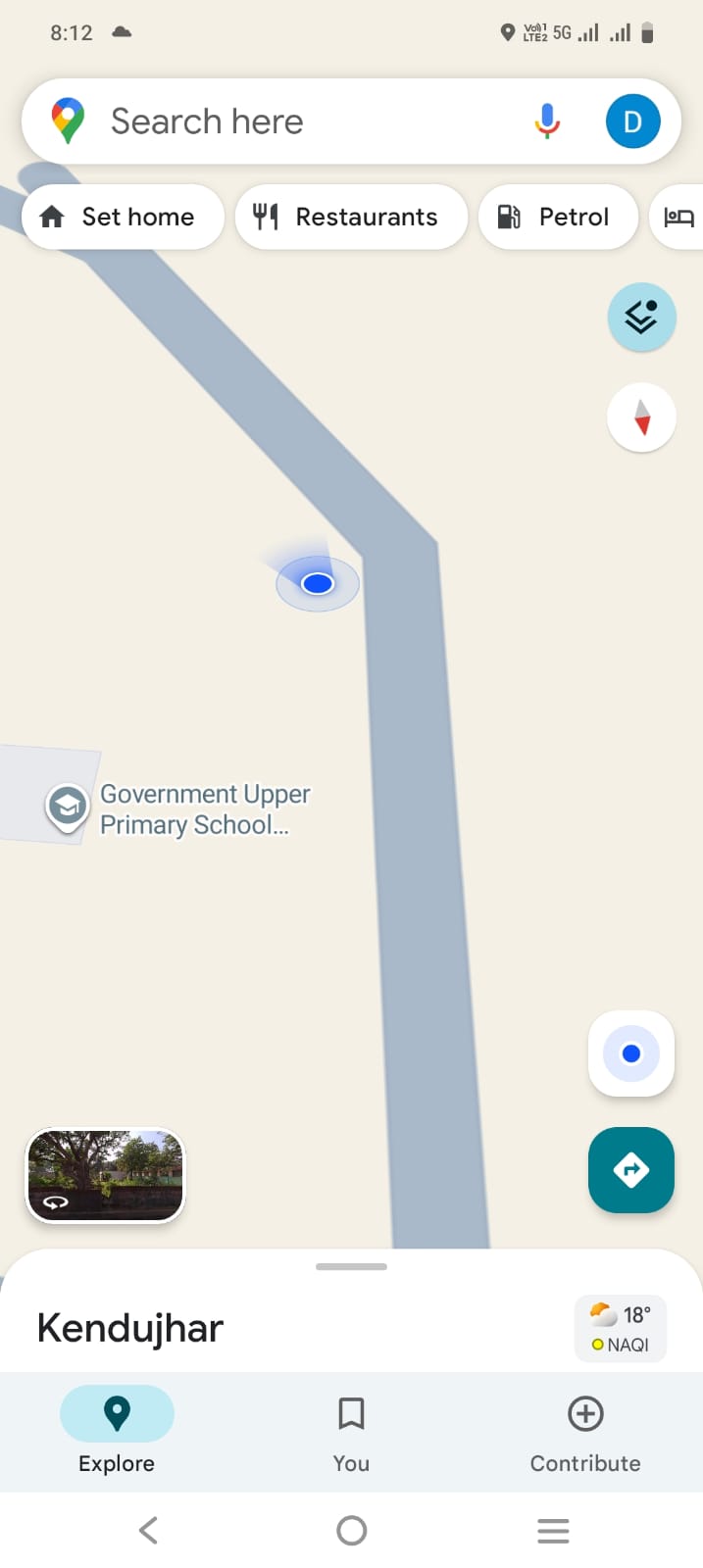703x1568 pixels.
Task: Switch to the Explore tab
Action: pyautogui.click(x=117, y=1430)
